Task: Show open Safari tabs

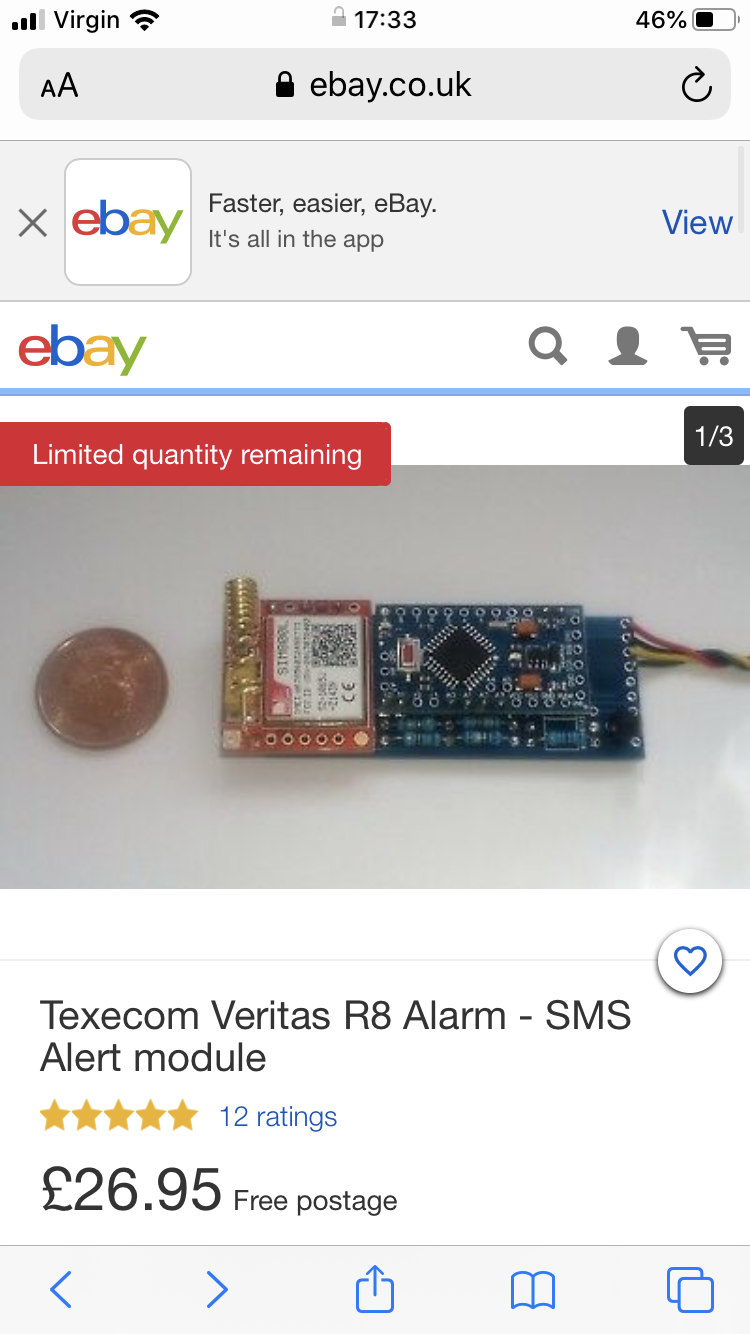Action: [689, 1289]
